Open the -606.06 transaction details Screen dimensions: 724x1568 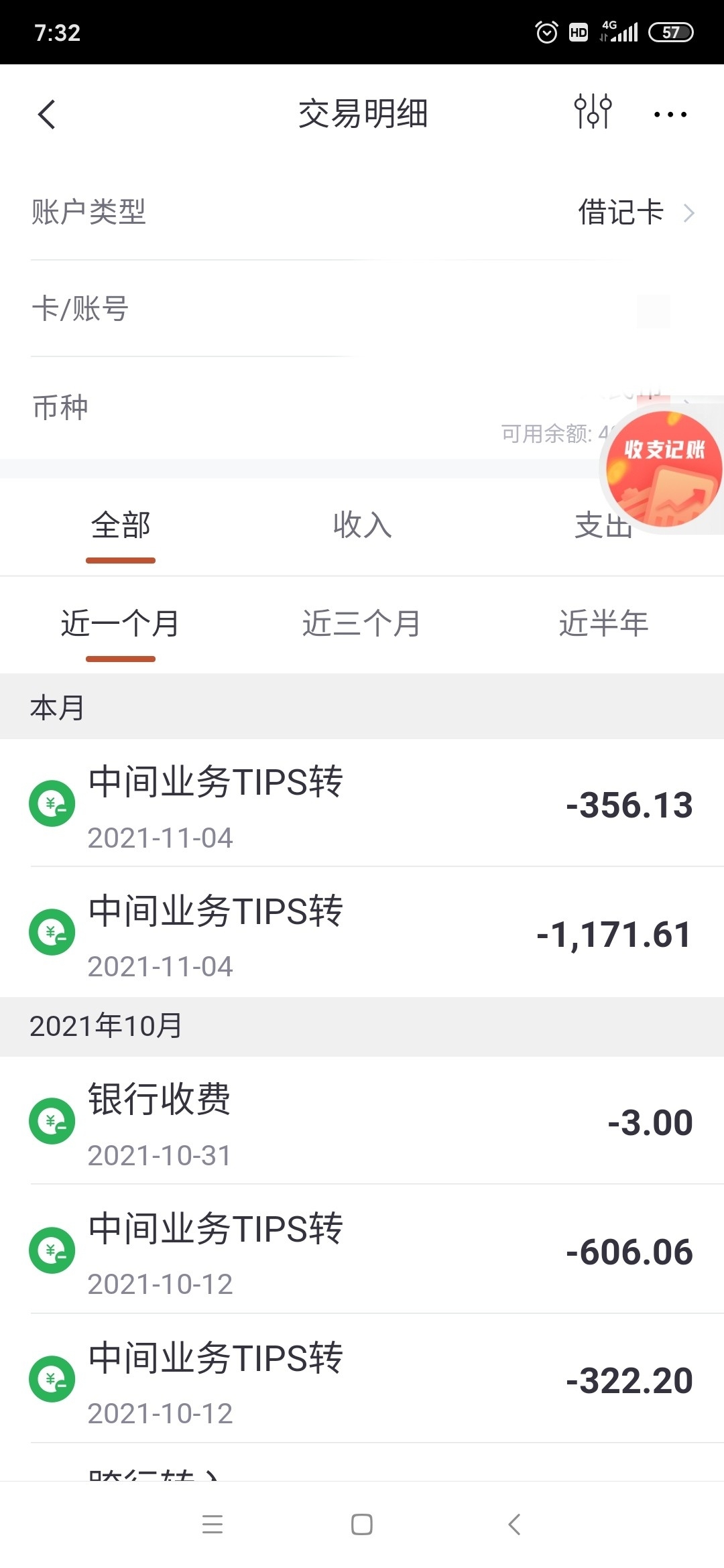coord(362,1250)
